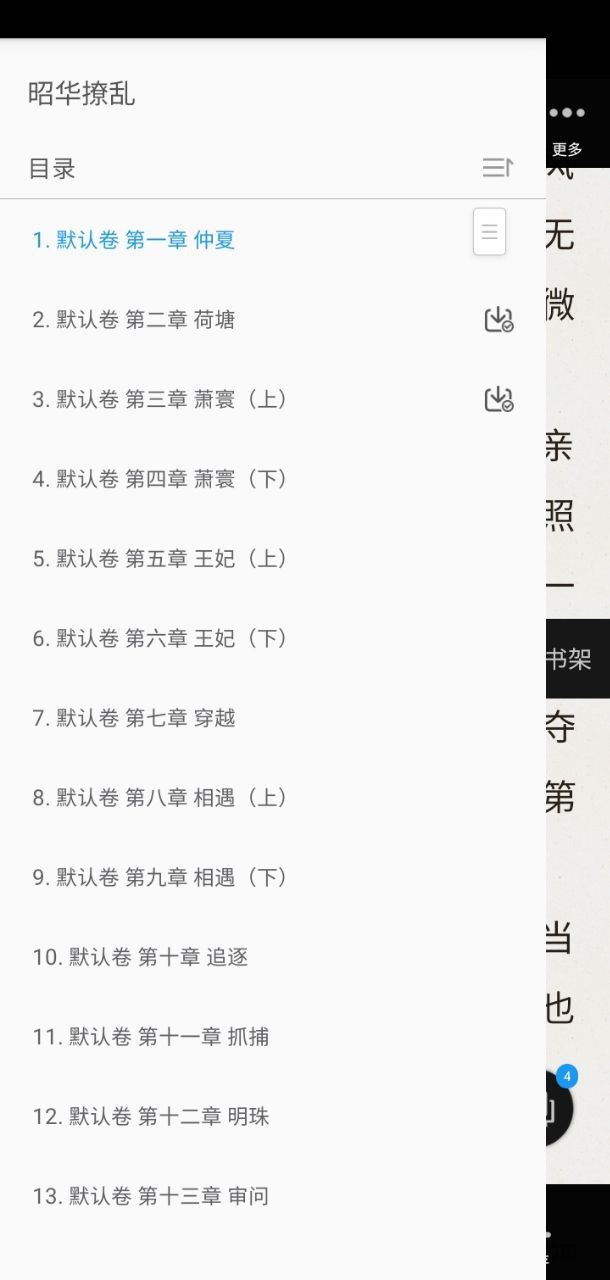Open chapter 9 相遇（下）
Image resolution: width=610 pixels, height=1280 pixels.
(x=160, y=877)
